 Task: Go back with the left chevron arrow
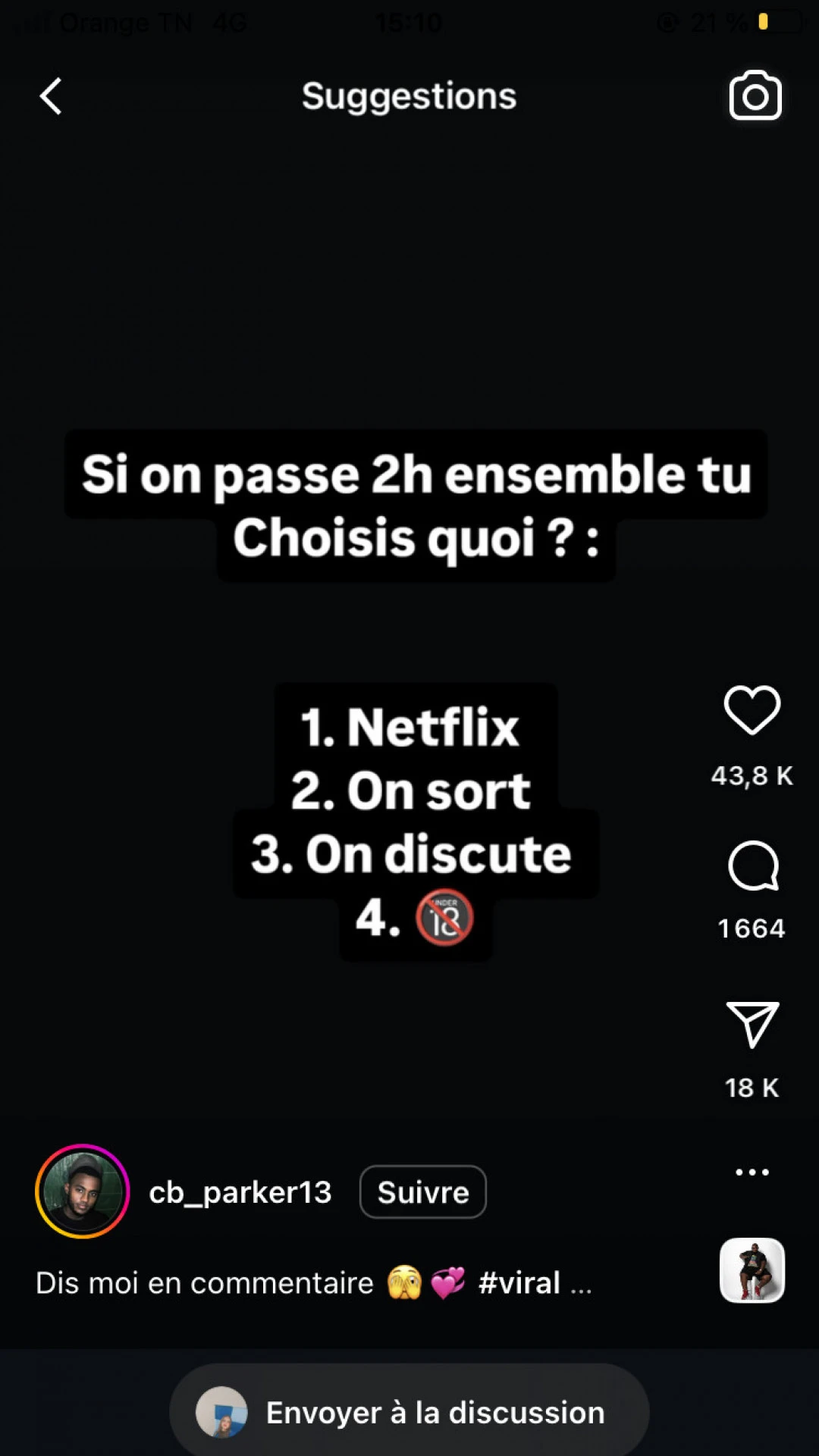pyautogui.click(x=50, y=96)
